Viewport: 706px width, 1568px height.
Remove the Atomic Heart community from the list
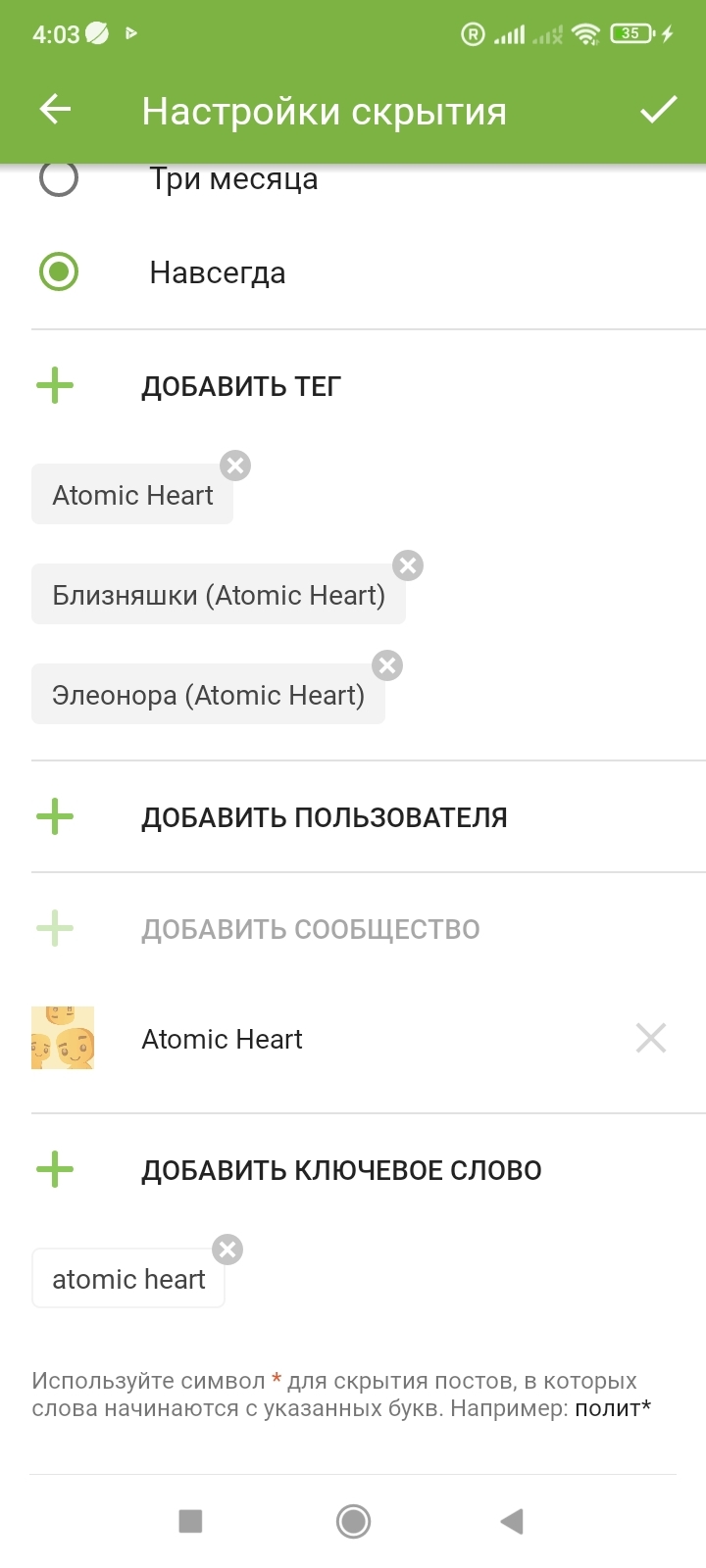[x=651, y=1038]
